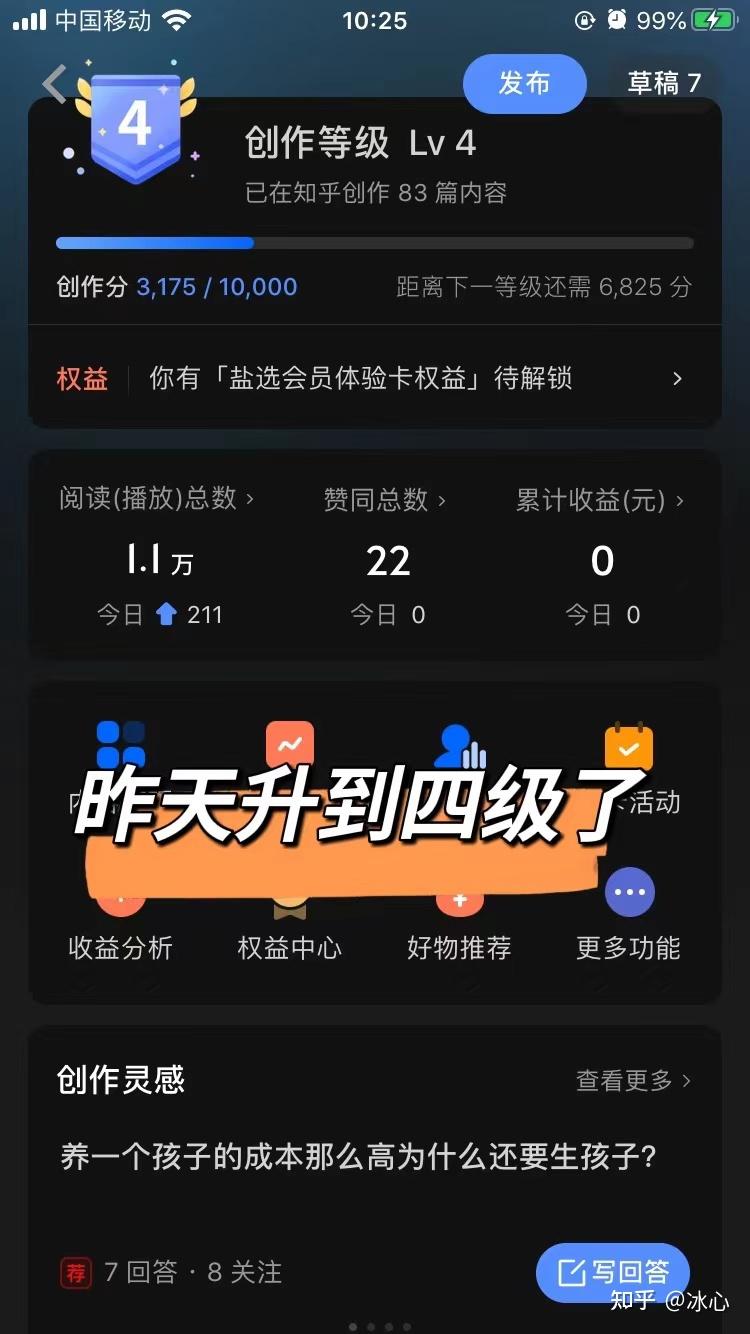Viewport: 750px width, 1334px height.
Task: Tap 查看更多 in 创作灵感
Action: point(632,1081)
